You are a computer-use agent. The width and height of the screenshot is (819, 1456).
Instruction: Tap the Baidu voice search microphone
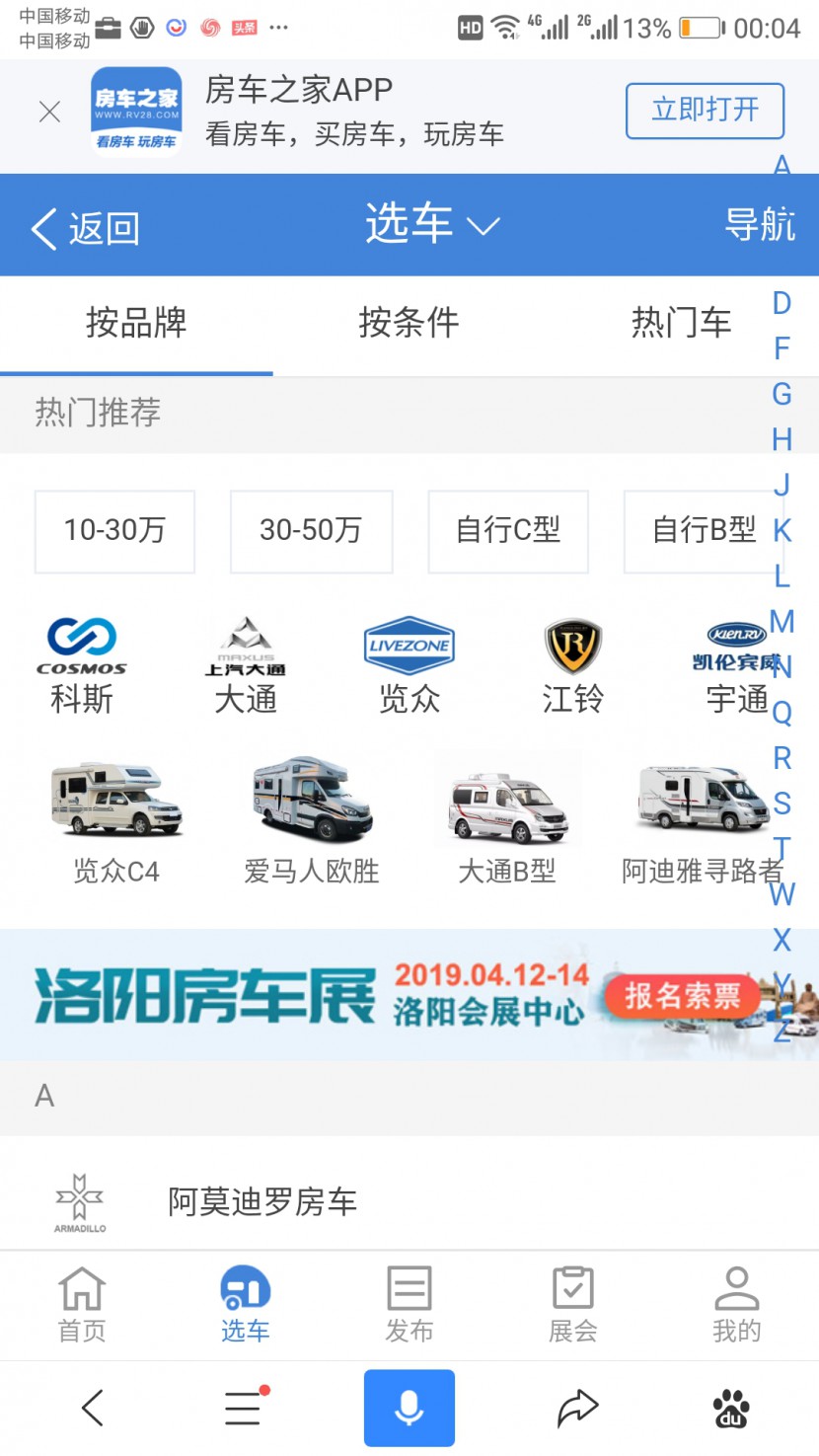[x=409, y=1408]
